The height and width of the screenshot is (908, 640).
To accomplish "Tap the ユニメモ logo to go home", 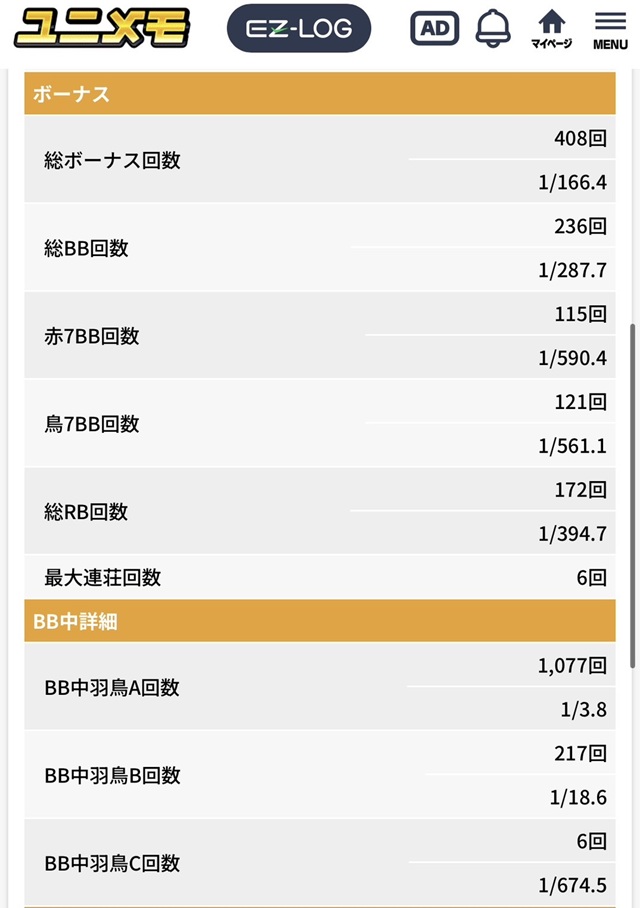I will click(x=102, y=29).
